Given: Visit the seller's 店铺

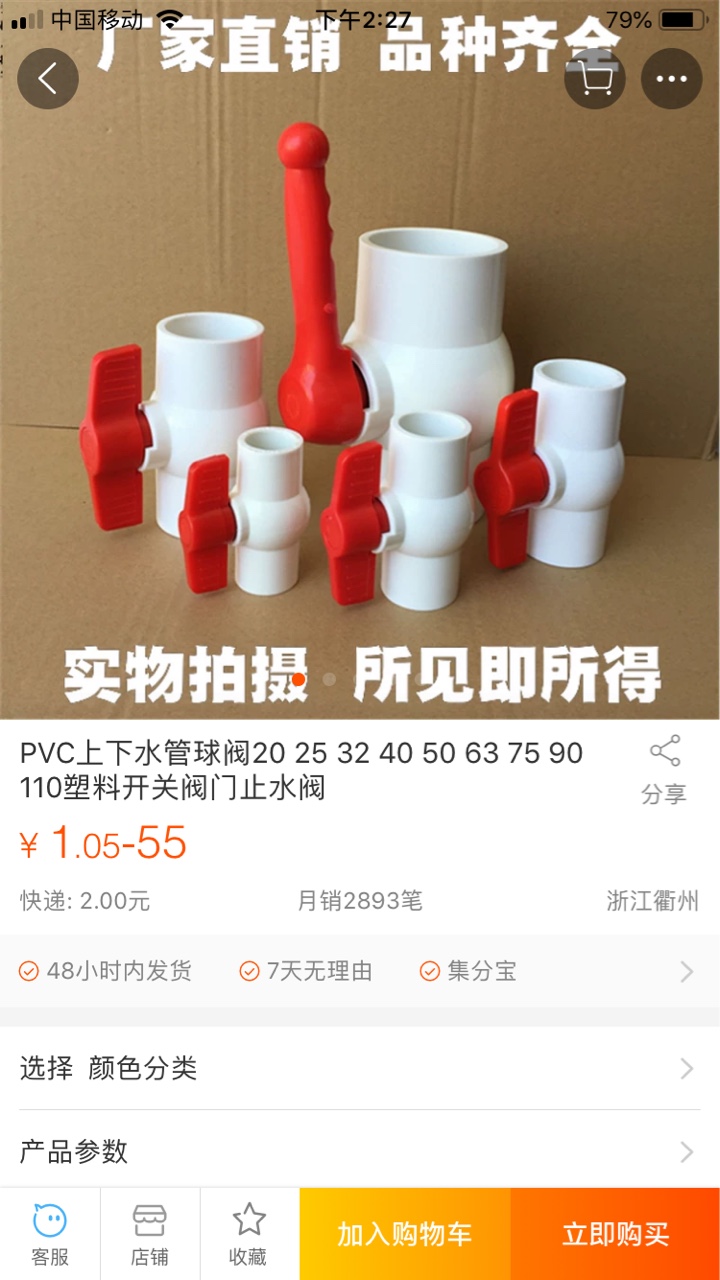Looking at the screenshot, I should click(150, 1234).
